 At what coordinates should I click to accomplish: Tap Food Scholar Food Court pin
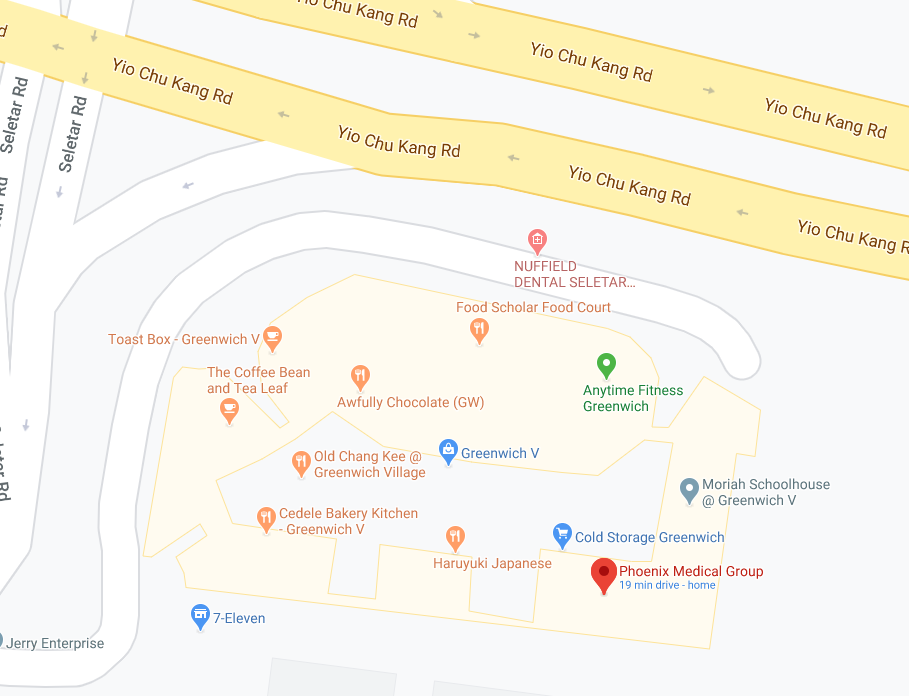[x=480, y=329]
